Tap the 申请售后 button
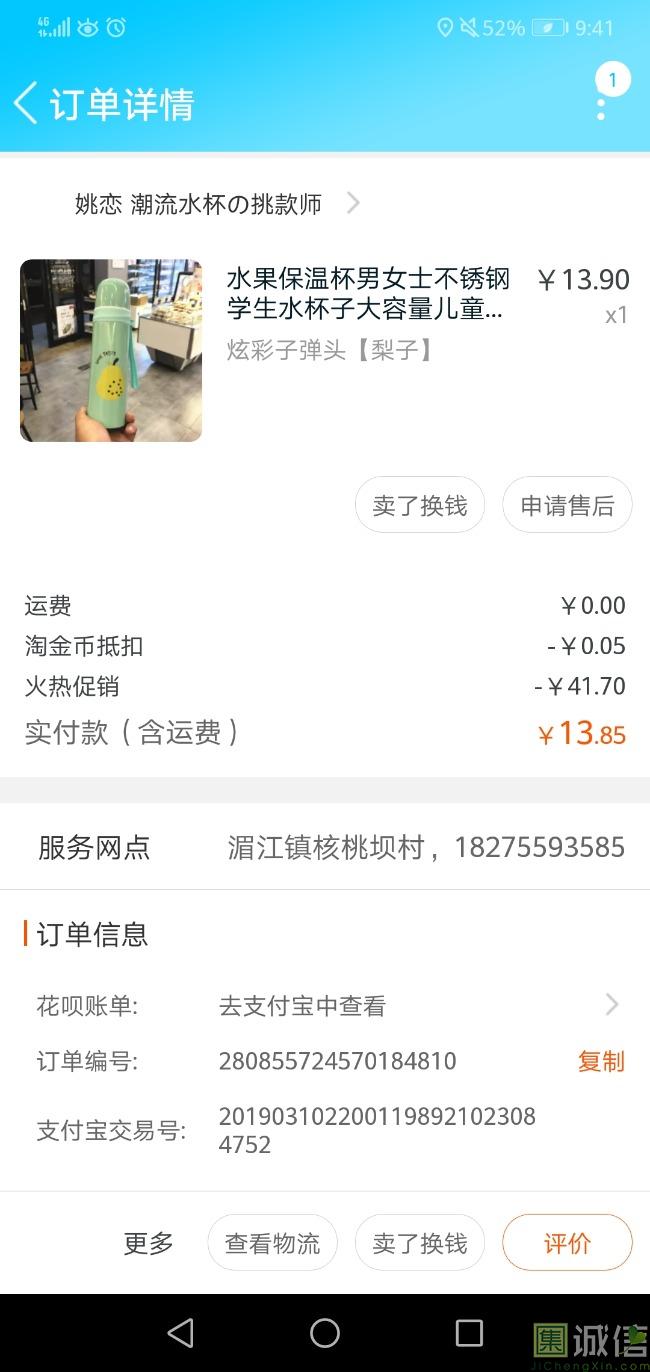The width and height of the screenshot is (650, 1372). point(567,506)
